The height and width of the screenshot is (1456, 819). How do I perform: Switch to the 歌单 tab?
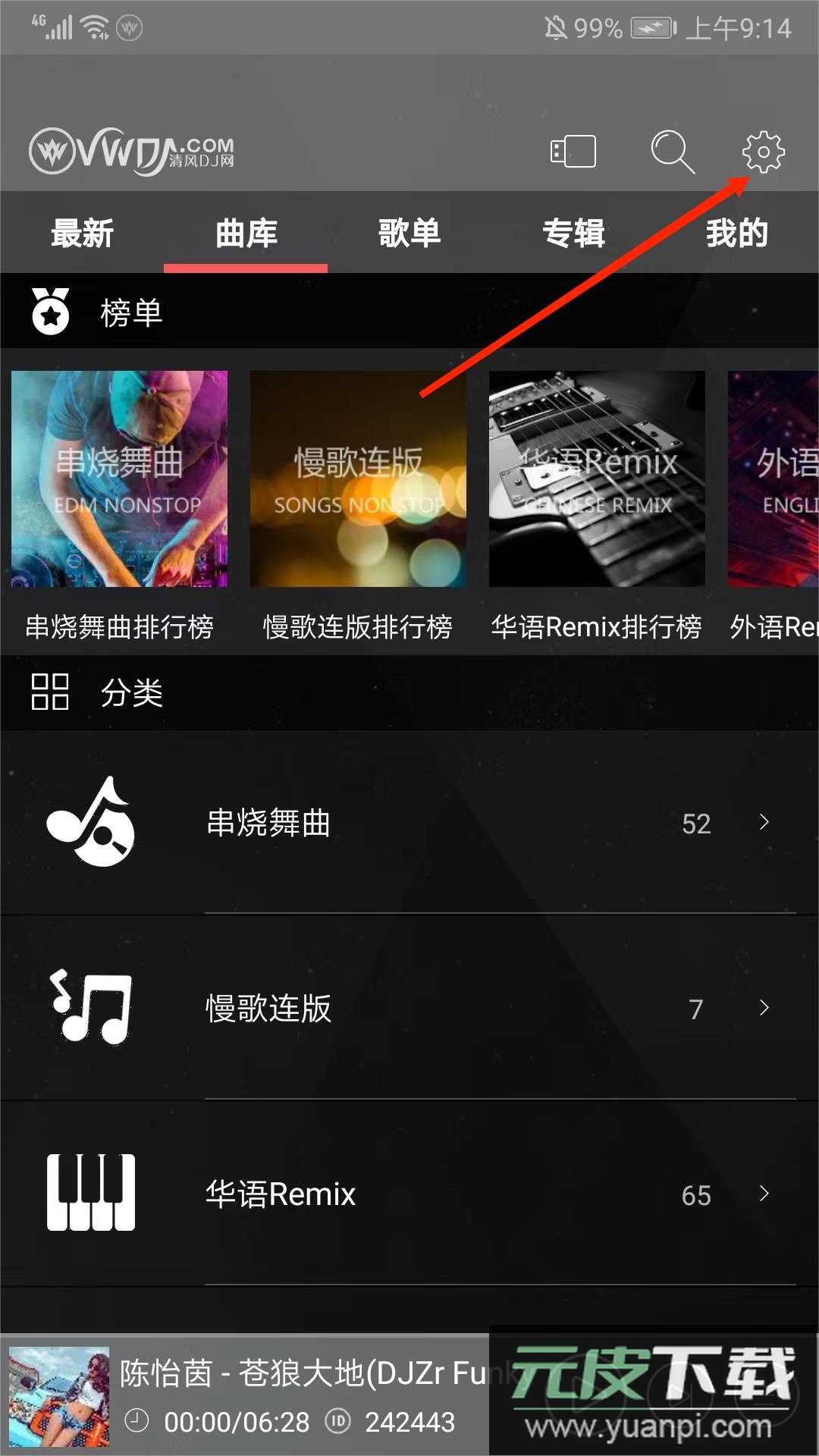(409, 233)
